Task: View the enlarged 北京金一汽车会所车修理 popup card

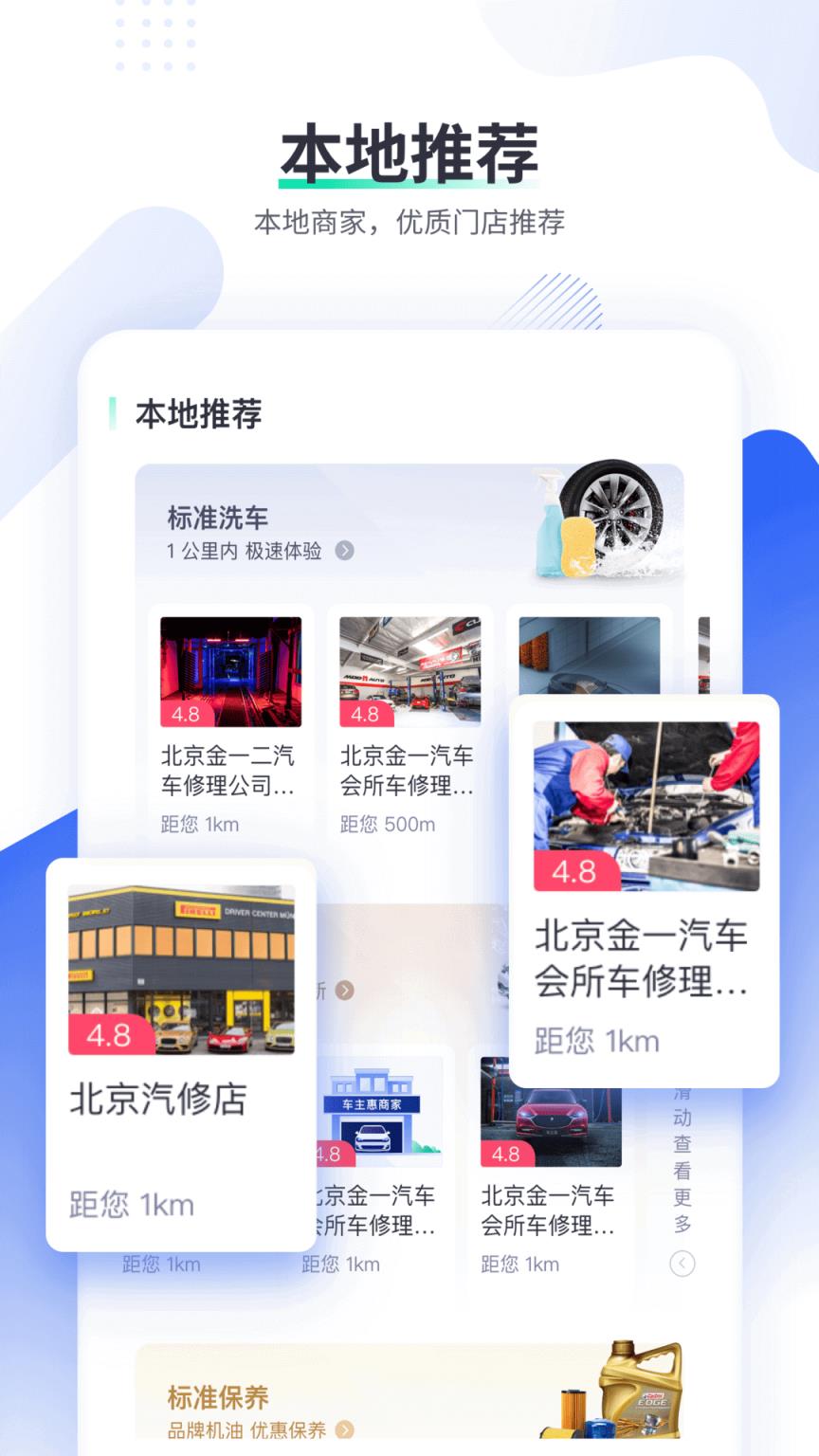Action: [646, 891]
